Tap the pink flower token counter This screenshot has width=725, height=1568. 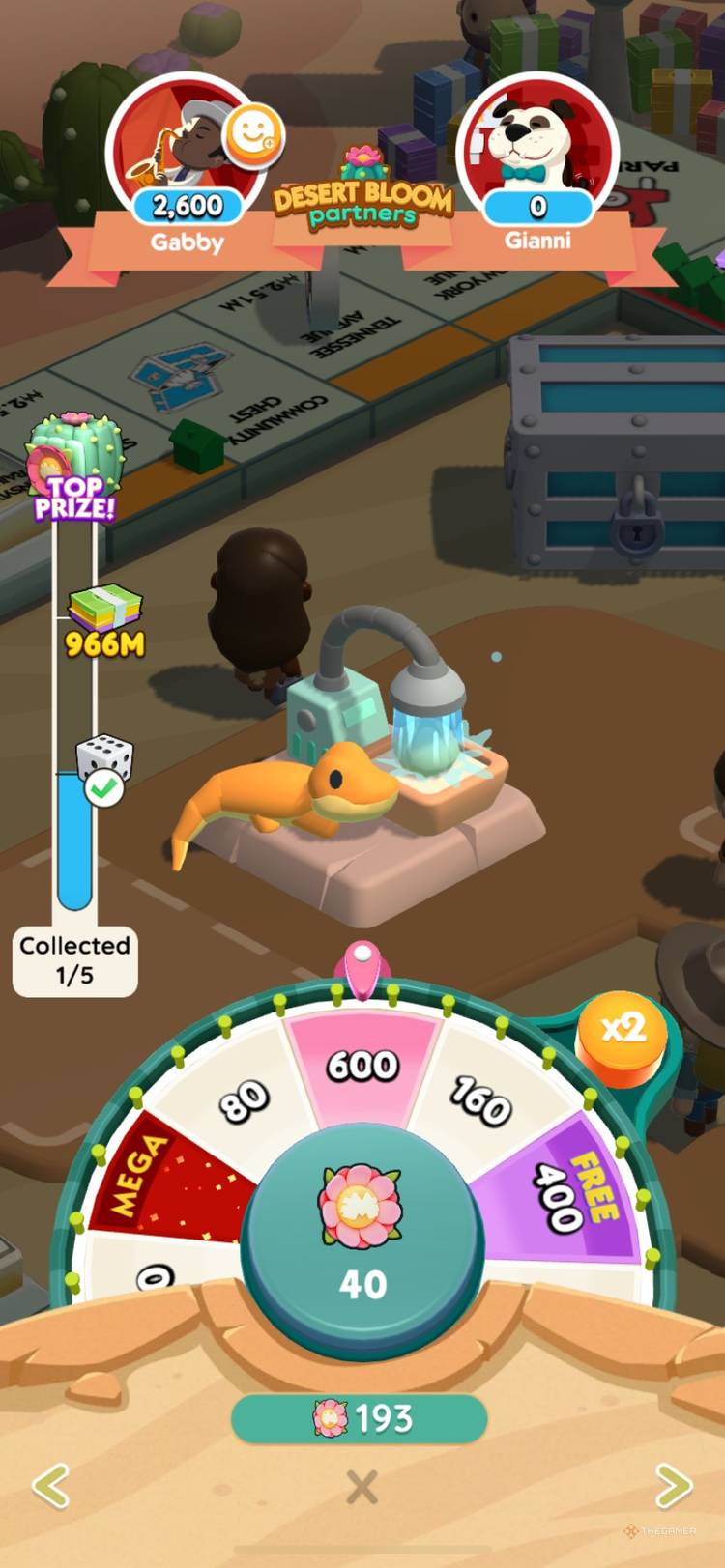pyautogui.click(x=360, y=1416)
